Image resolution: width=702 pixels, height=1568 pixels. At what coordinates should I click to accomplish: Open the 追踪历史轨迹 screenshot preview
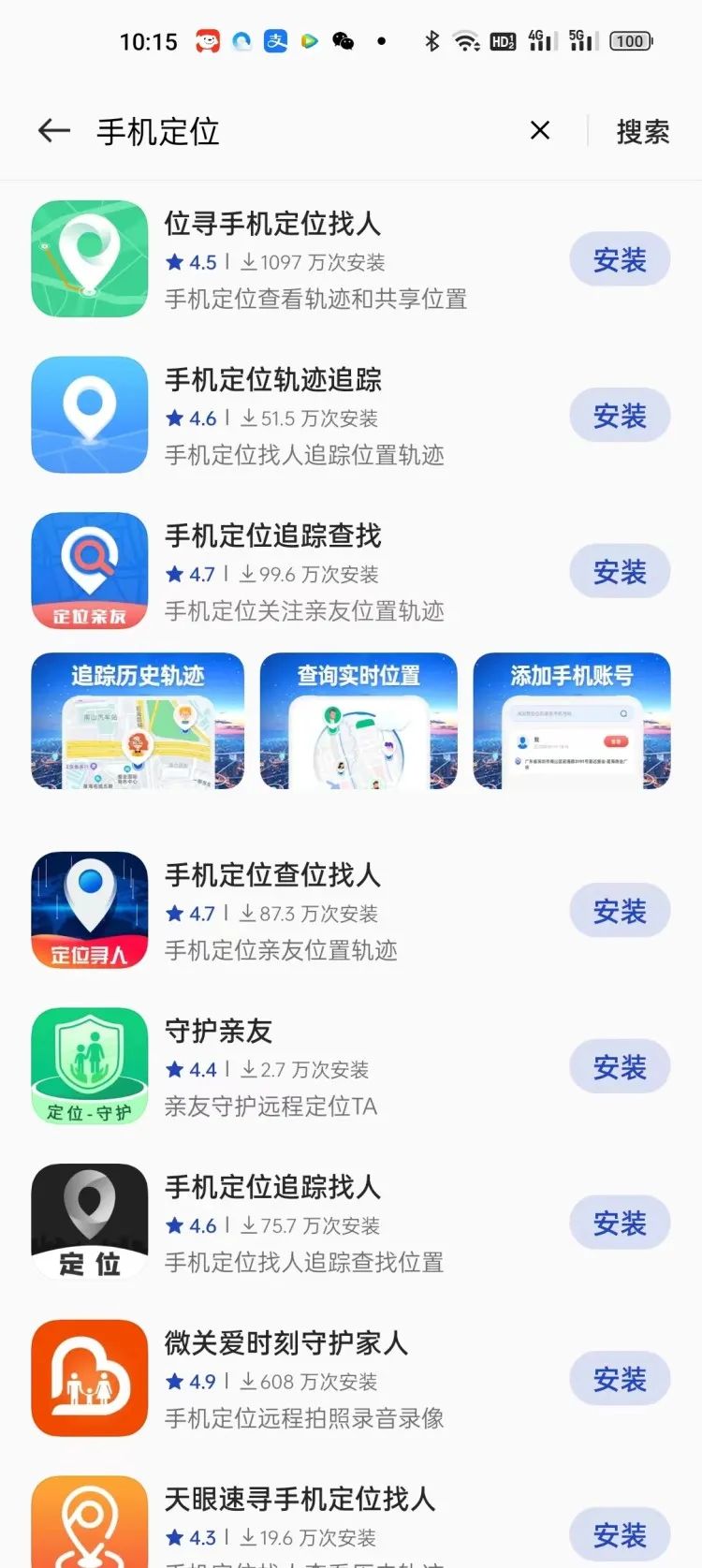tap(138, 721)
